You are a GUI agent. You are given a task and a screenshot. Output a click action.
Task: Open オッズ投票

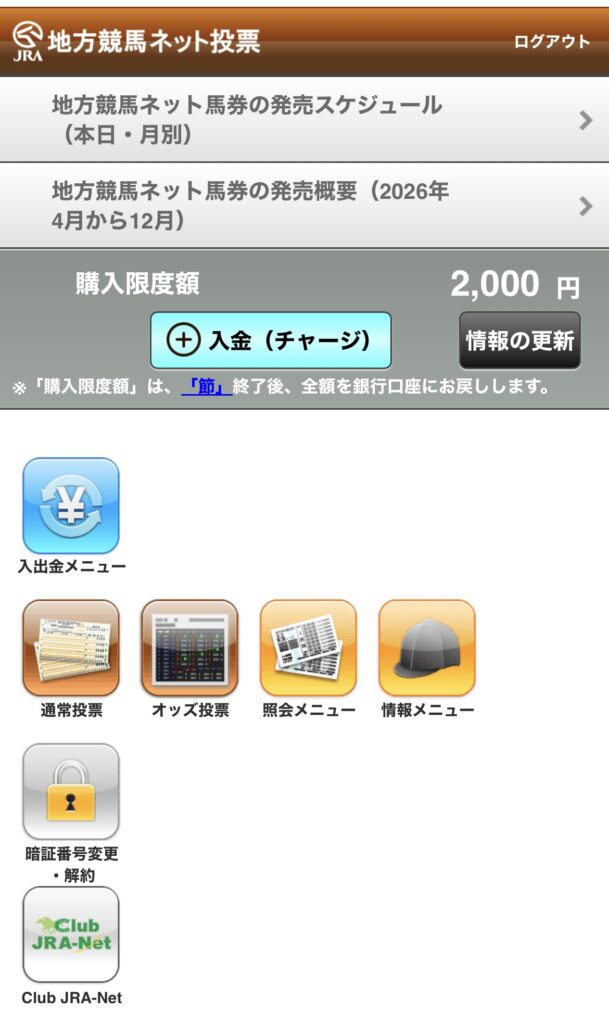tap(190, 648)
